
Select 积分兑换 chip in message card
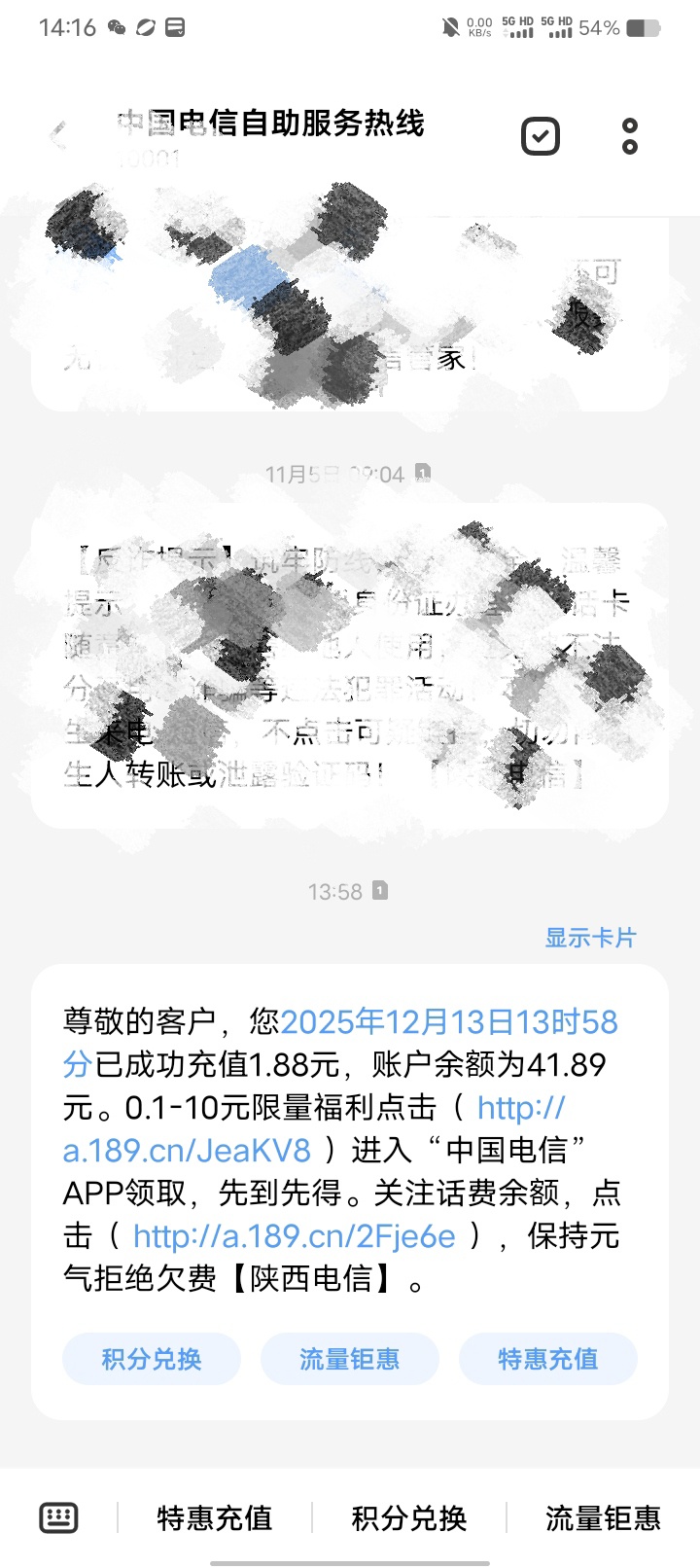pos(152,1359)
